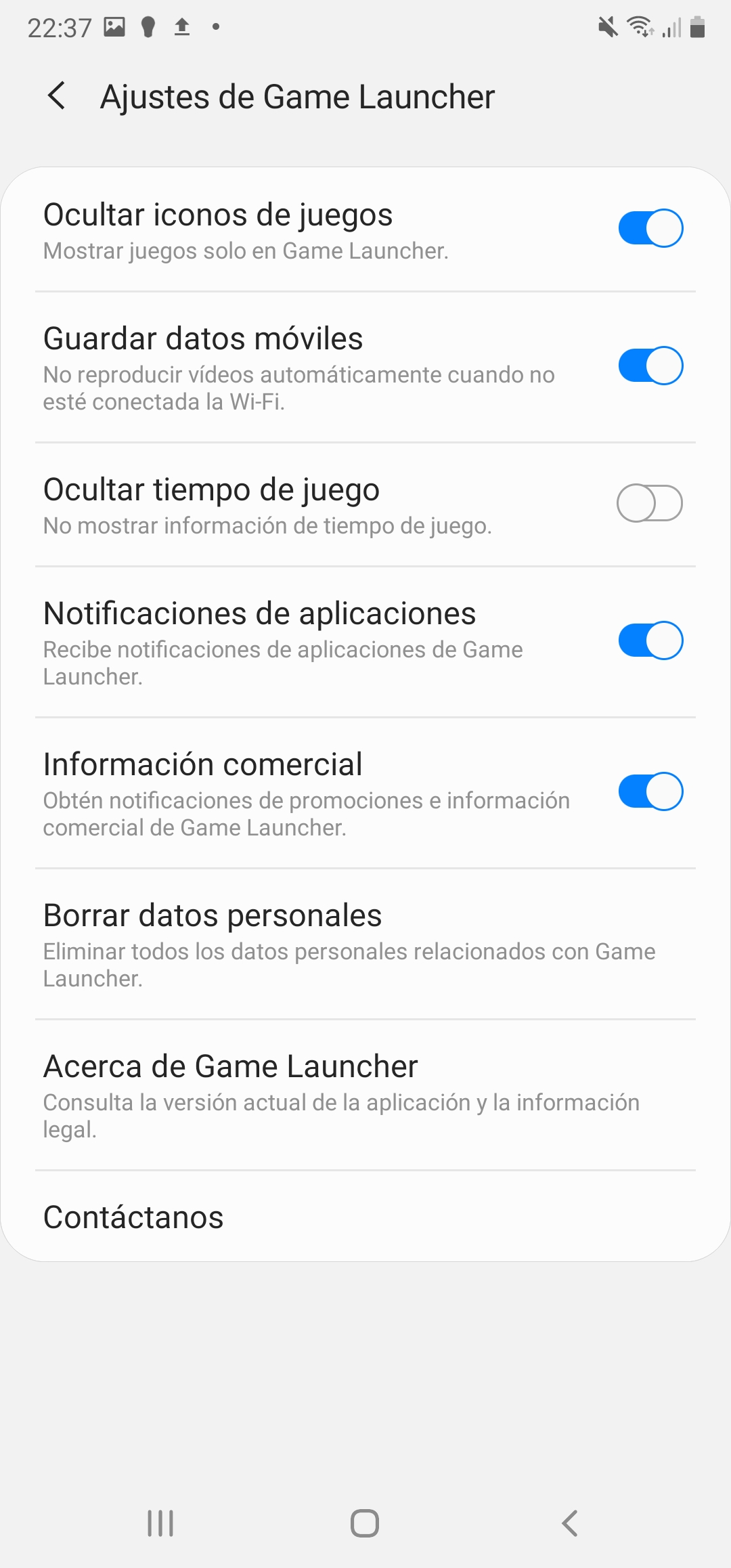The image size is (731, 1568).
Task: Disable Ocultar iconos de juegos switch
Action: (650, 228)
